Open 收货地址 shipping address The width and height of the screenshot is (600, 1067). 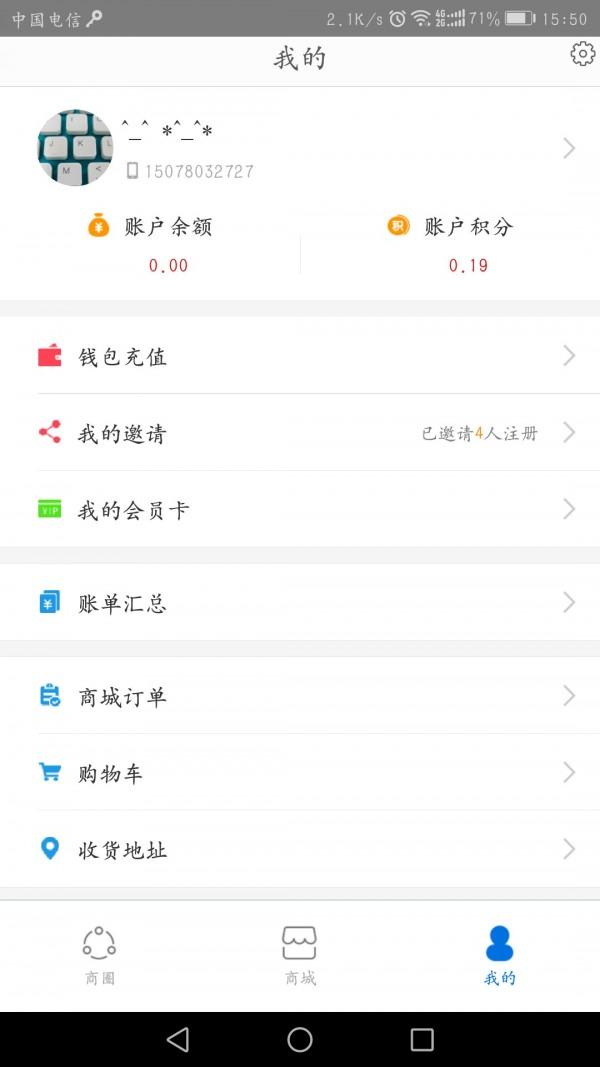[300, 850]
